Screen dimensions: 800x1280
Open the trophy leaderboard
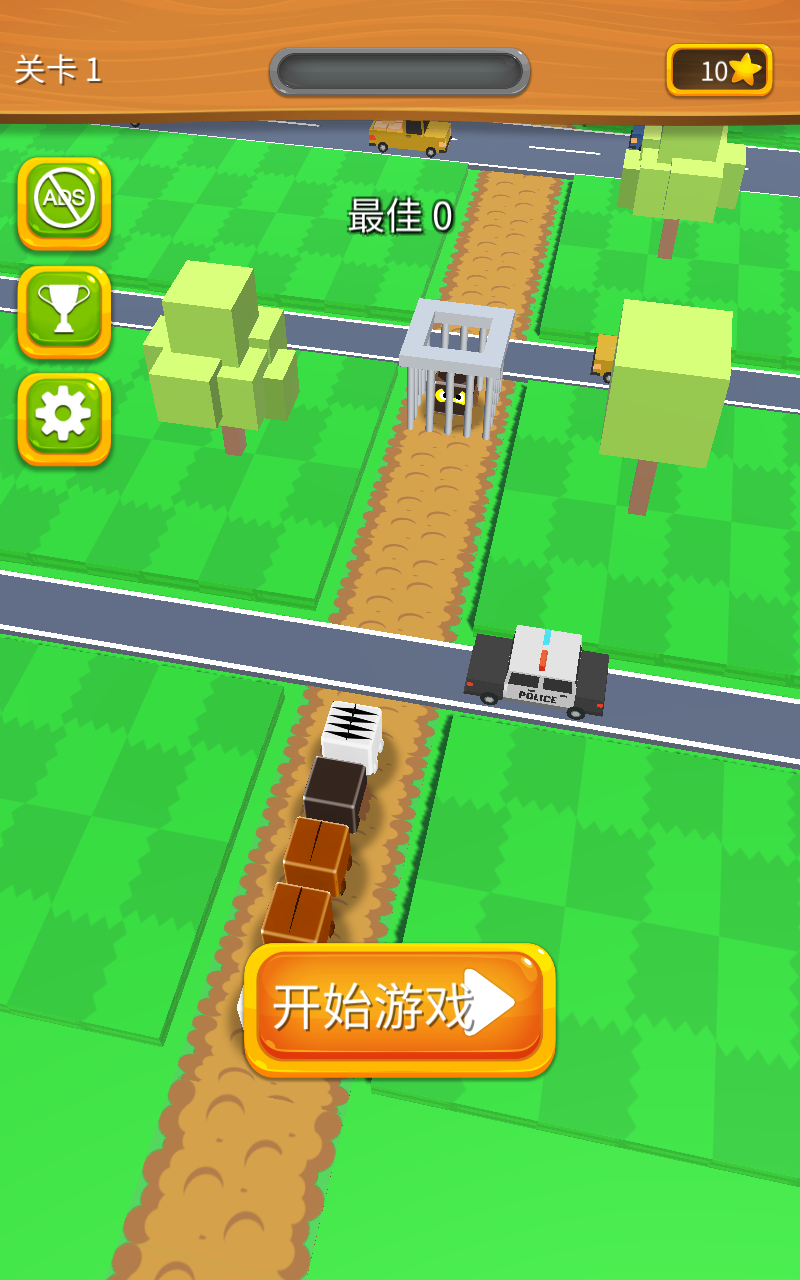[64, 310]
